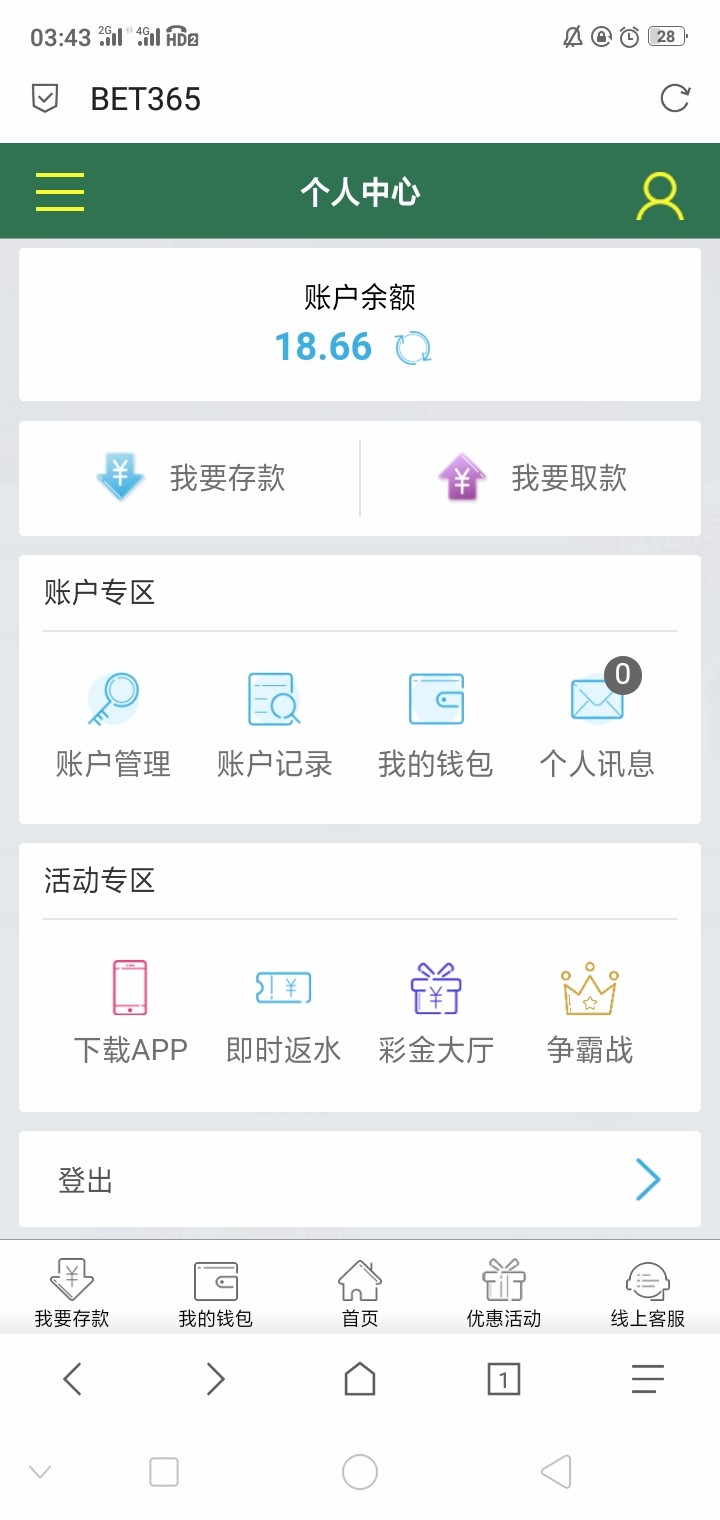720x1520 pixels.
Task: Go to 彩金大厅
Action: [436, 1010]
